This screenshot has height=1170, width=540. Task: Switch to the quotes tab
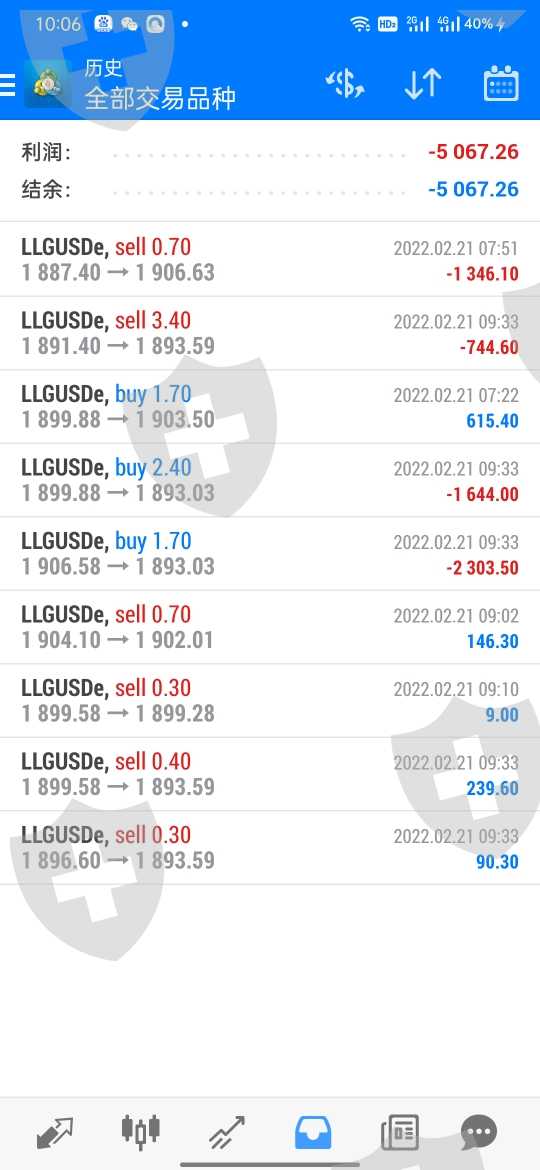tap(55, 1133)
